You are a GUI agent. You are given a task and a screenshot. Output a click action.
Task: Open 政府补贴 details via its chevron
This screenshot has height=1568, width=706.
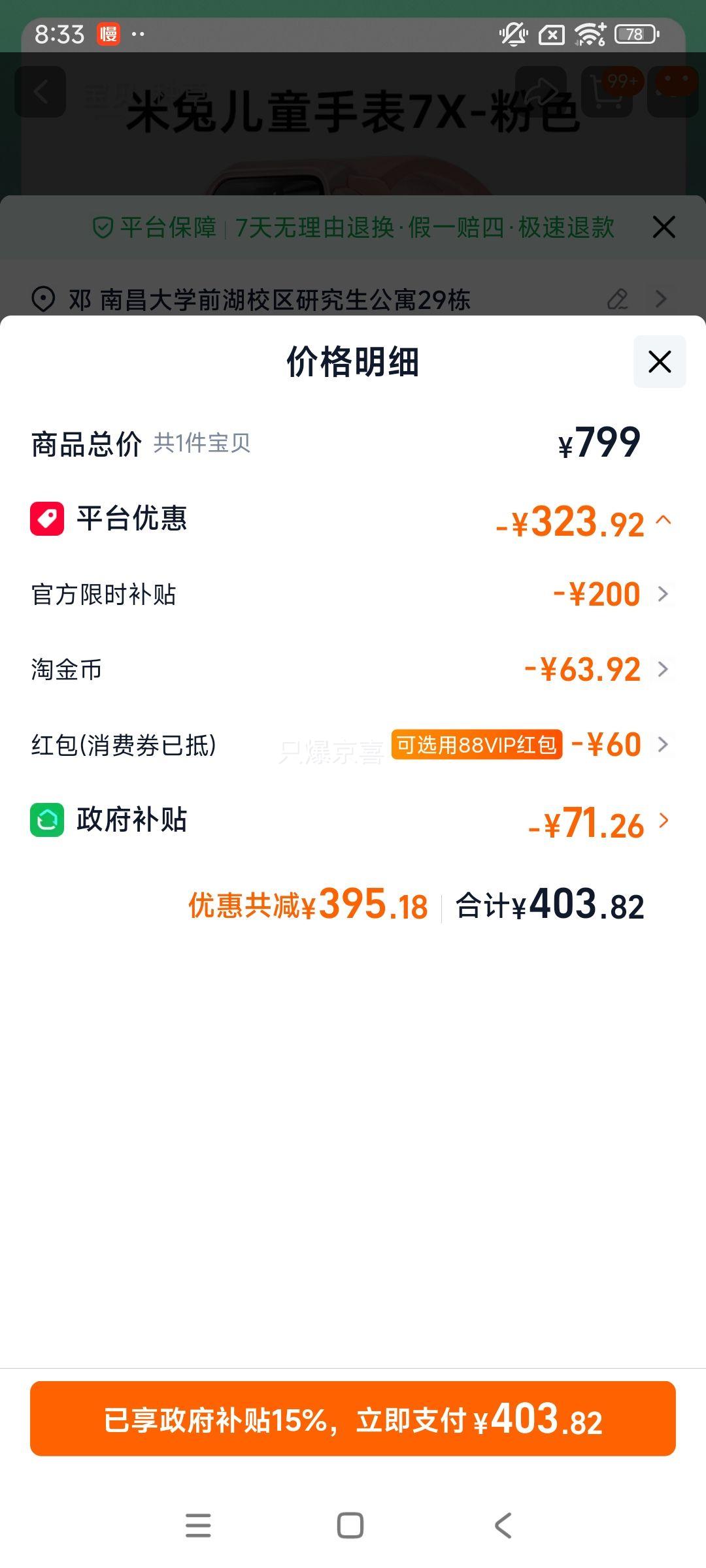pyautogui.click(x=663, y=821)
